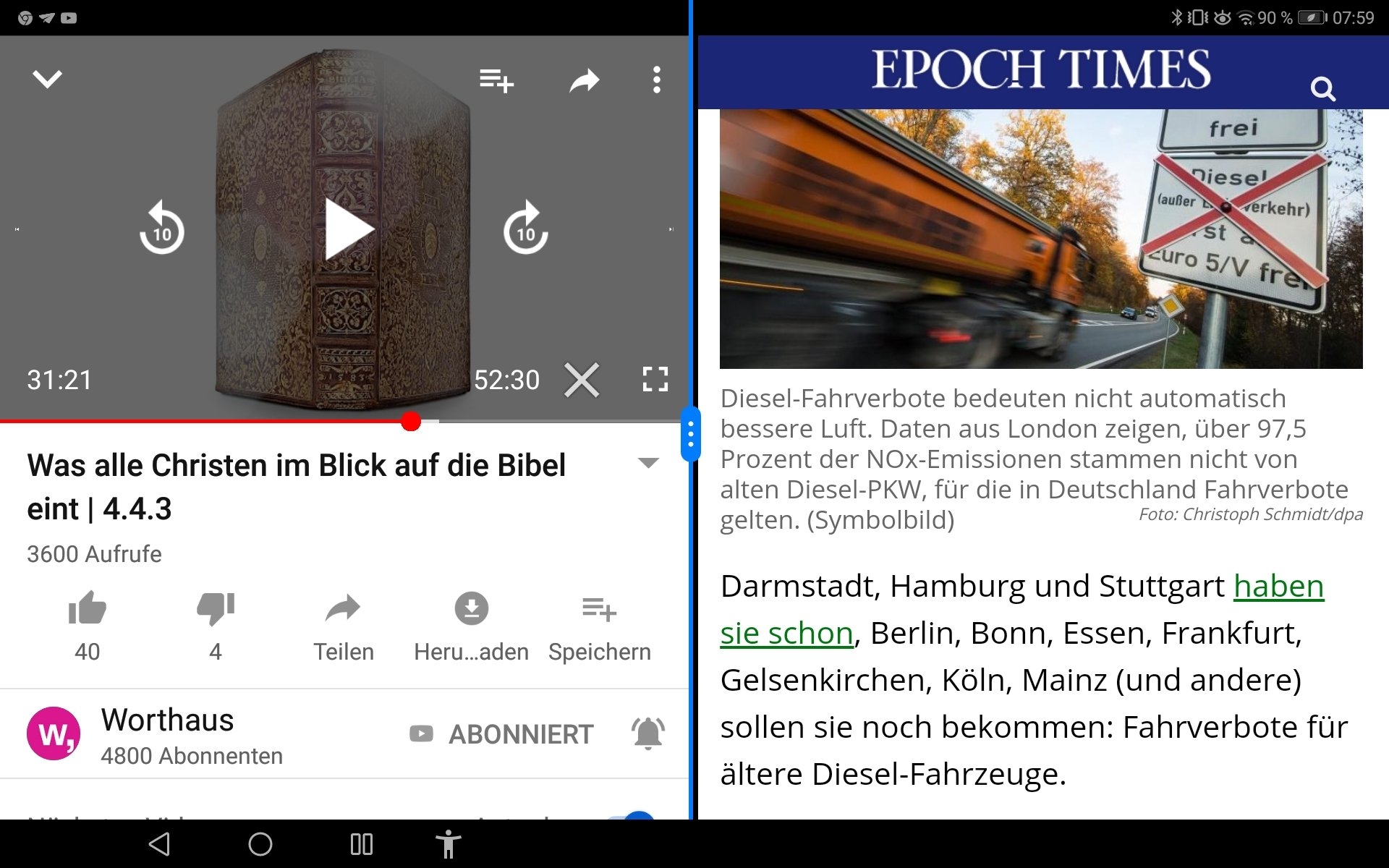Screen dimensions: 1389x868
Task: Add the video to a playlist
Action: click(496, 80)
